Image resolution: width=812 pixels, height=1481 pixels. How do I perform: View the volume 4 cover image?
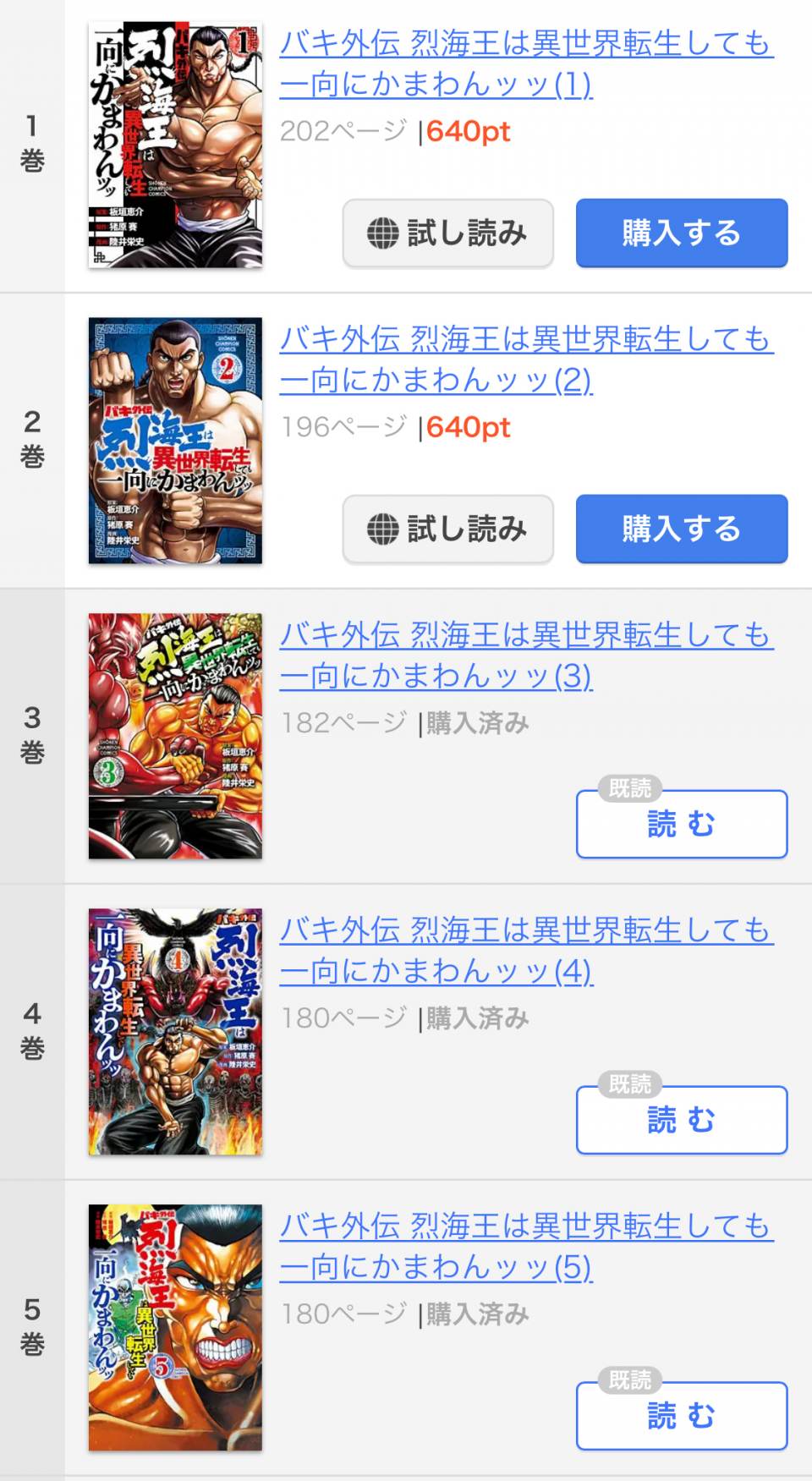click(175, 1032)
